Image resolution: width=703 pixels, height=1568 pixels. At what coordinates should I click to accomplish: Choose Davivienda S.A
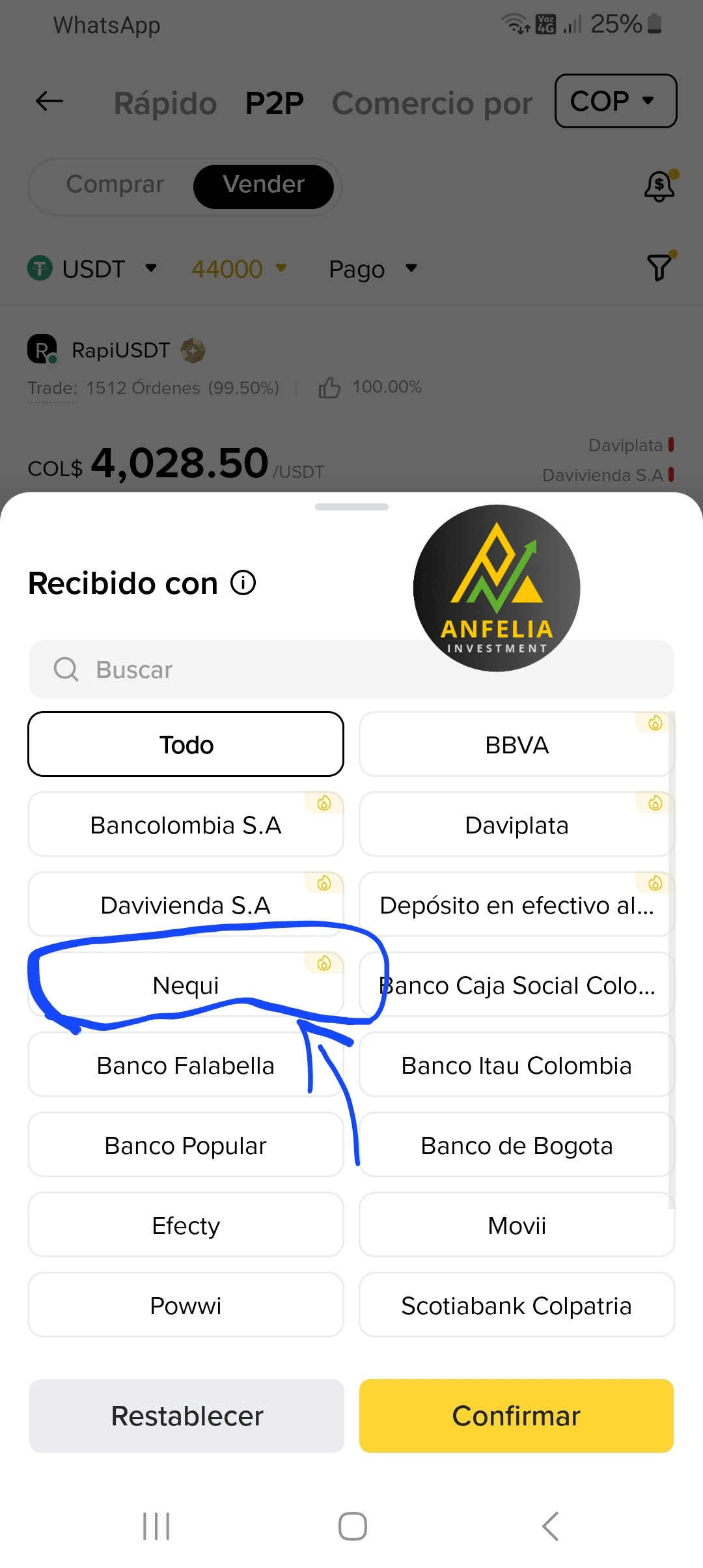[x=186, y=904]
